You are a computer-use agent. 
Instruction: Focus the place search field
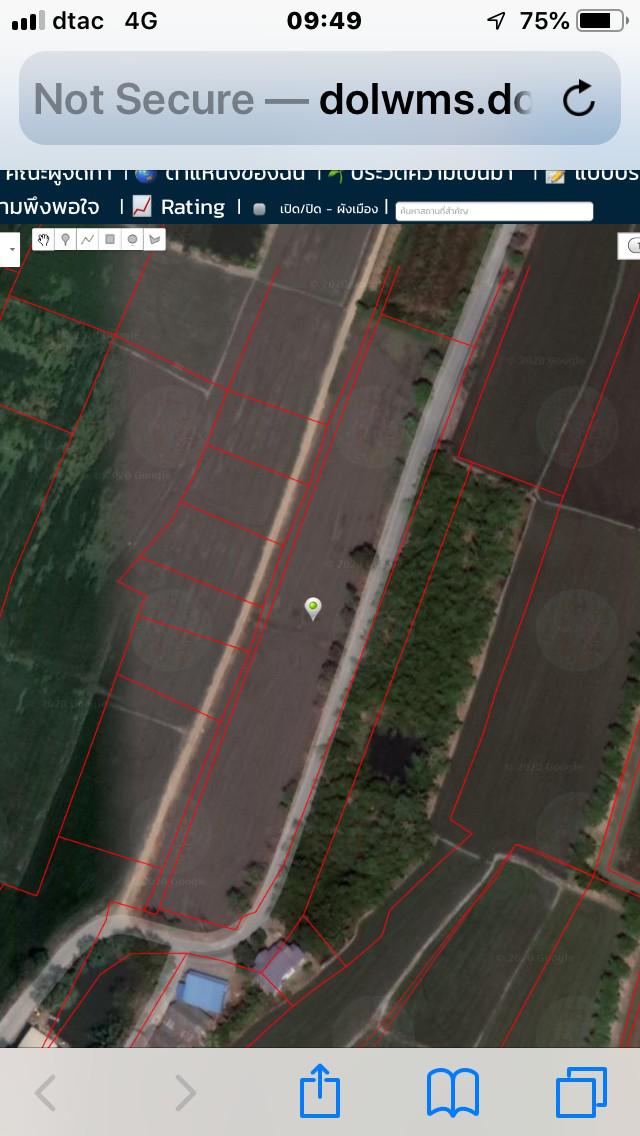click(494, 211)
